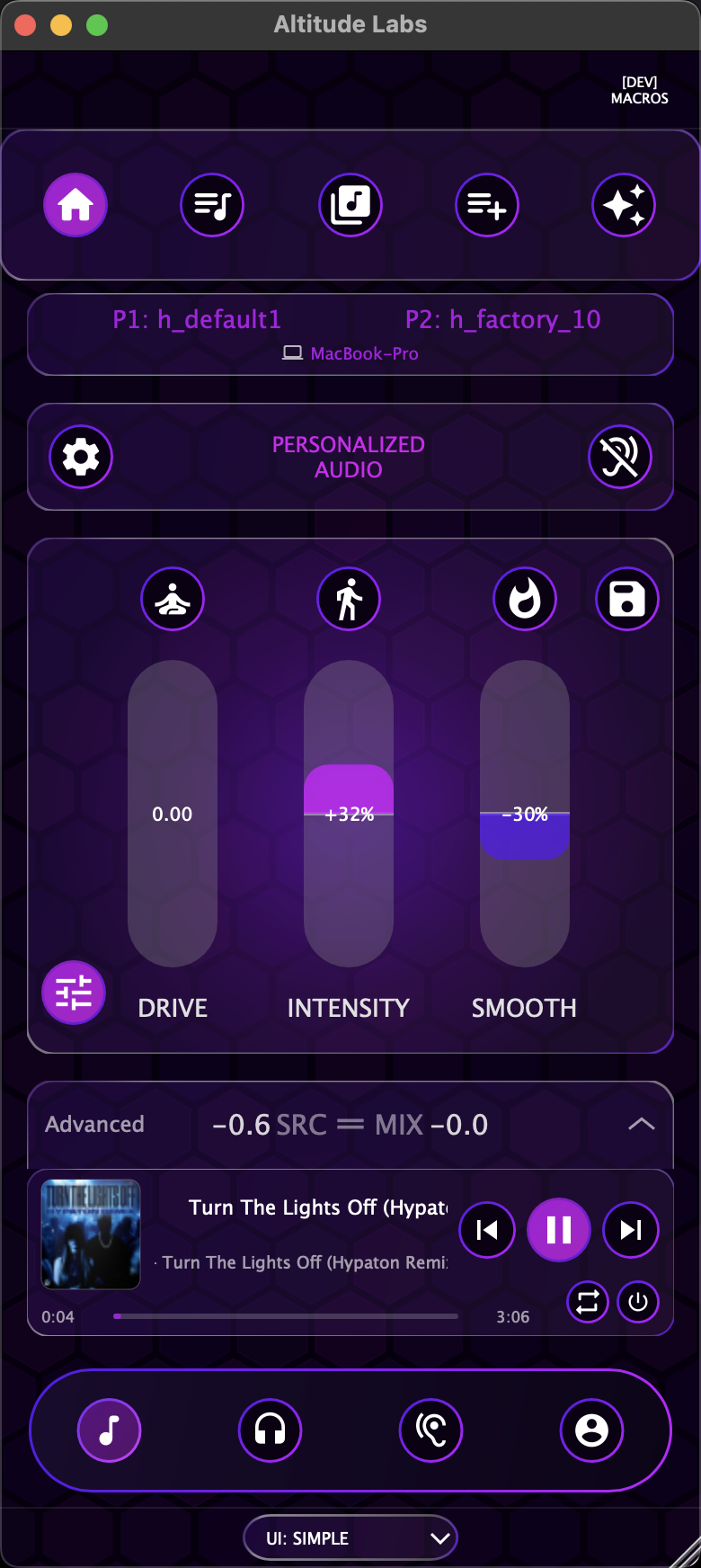Select the sparkles AI icon

click(x=624, y=205)
